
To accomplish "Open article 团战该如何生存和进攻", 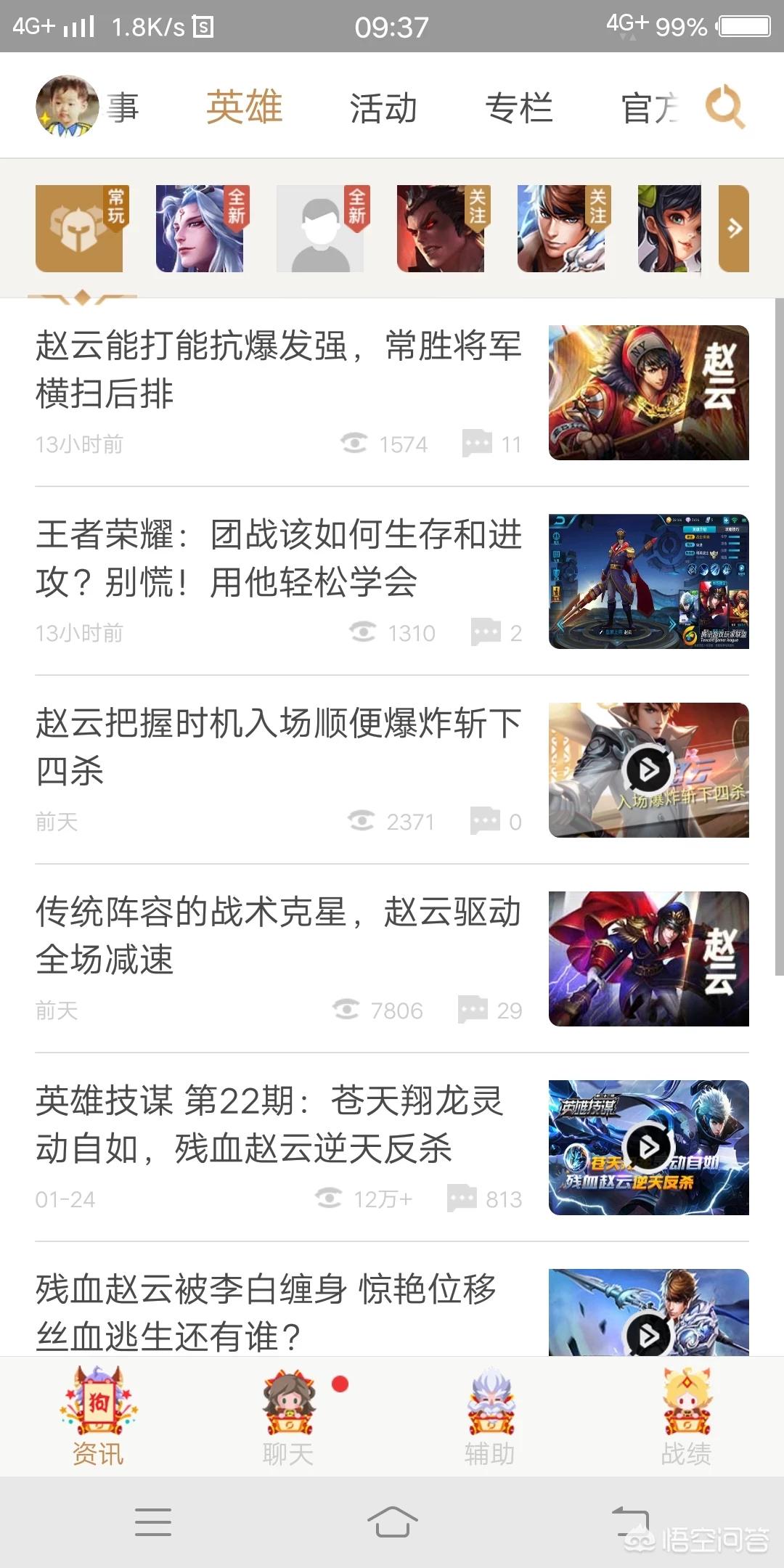I will (x=278, y=558).
